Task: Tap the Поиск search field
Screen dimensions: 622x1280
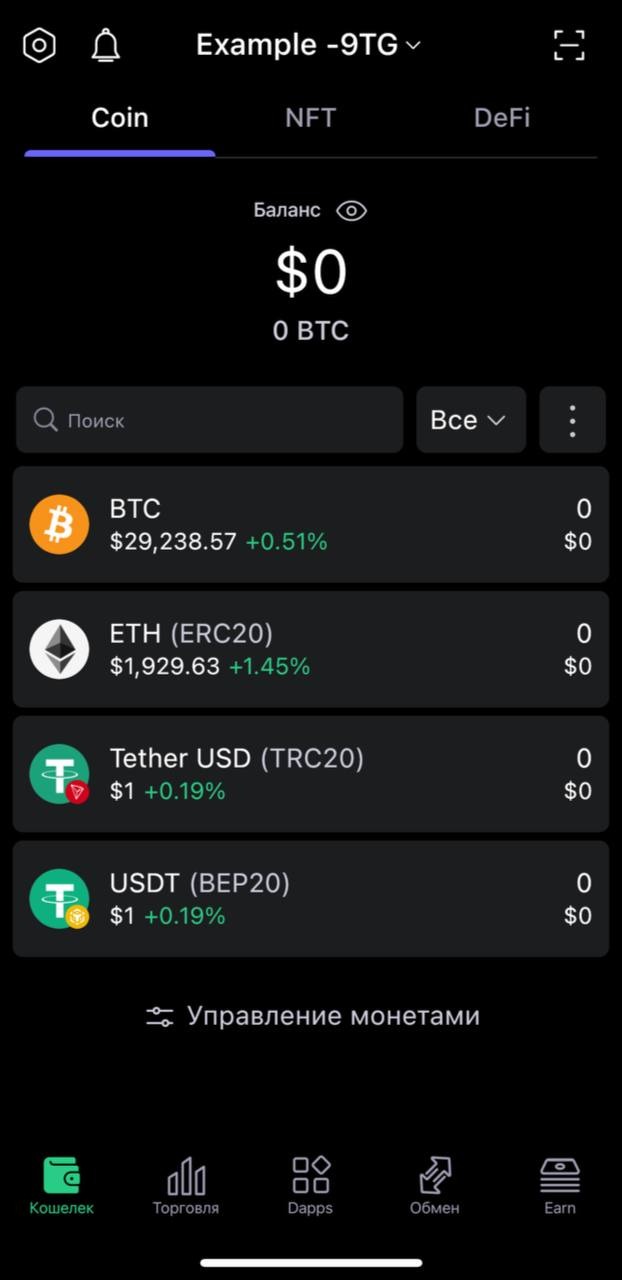Action: 209,420
